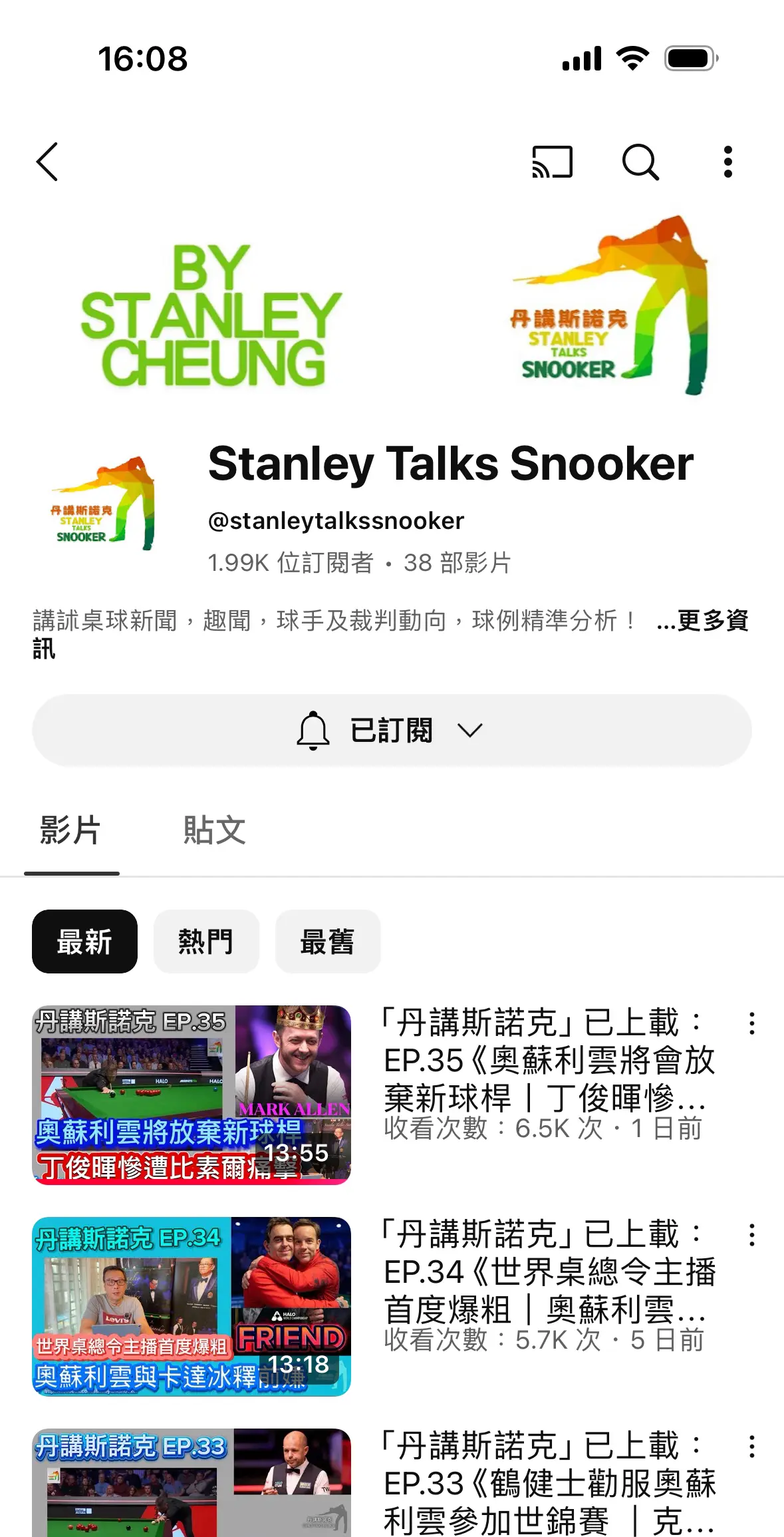This screenshot has height=1537, width=784.
Task: Select the 最新 sorting chip
Action: (x=84, y=941)
